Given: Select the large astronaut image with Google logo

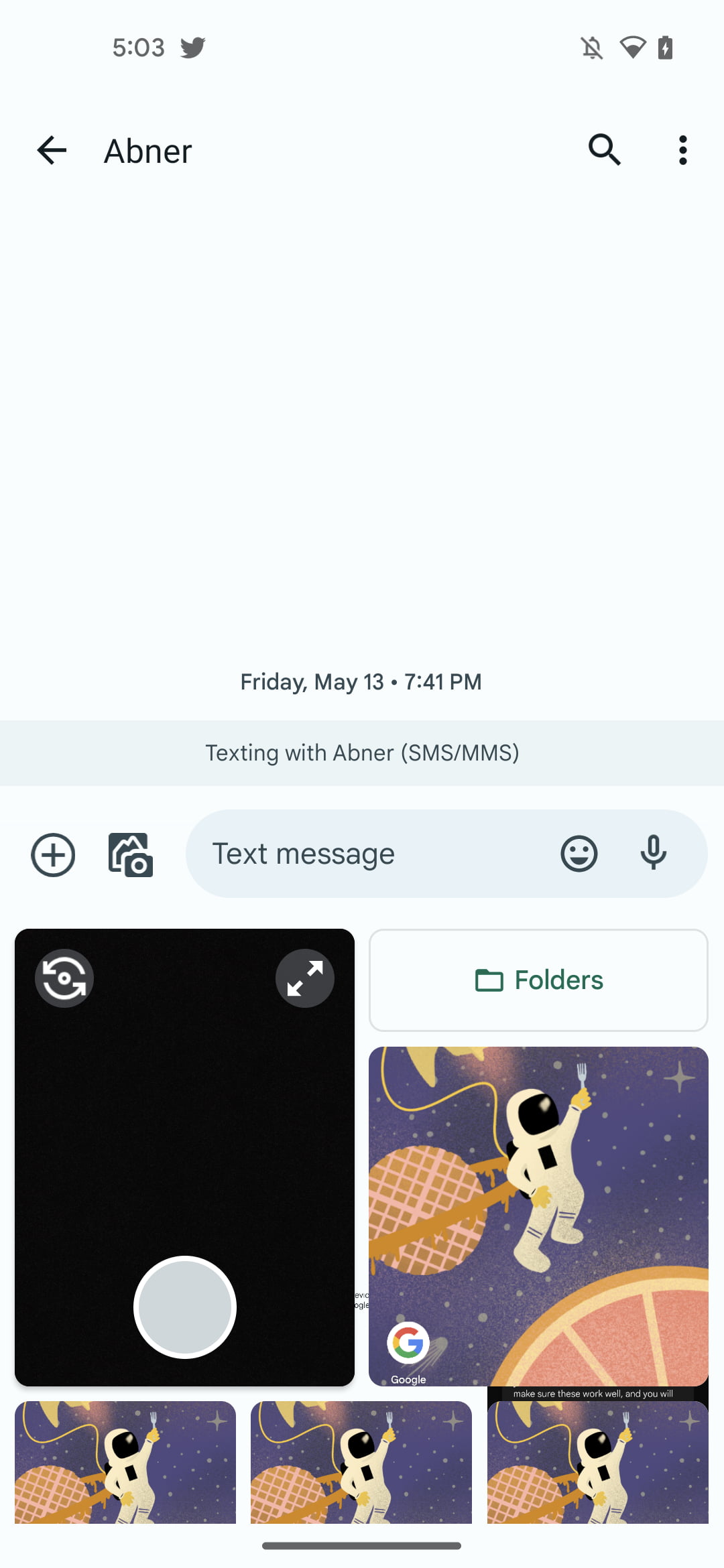Looking at the screenshot, I should pyautogui.click(x=538, y=1216).
